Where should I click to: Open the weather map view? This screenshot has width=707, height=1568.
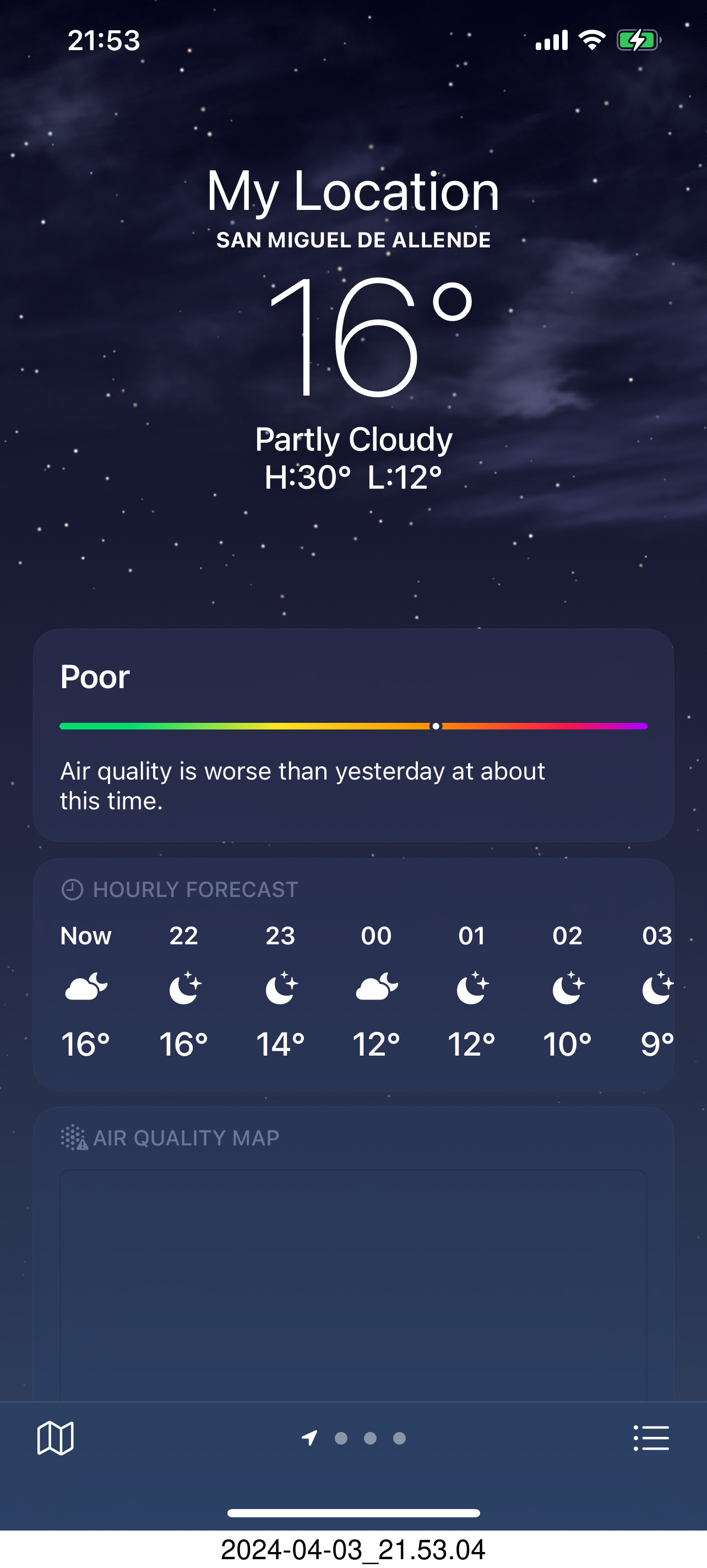[56, 1438]
